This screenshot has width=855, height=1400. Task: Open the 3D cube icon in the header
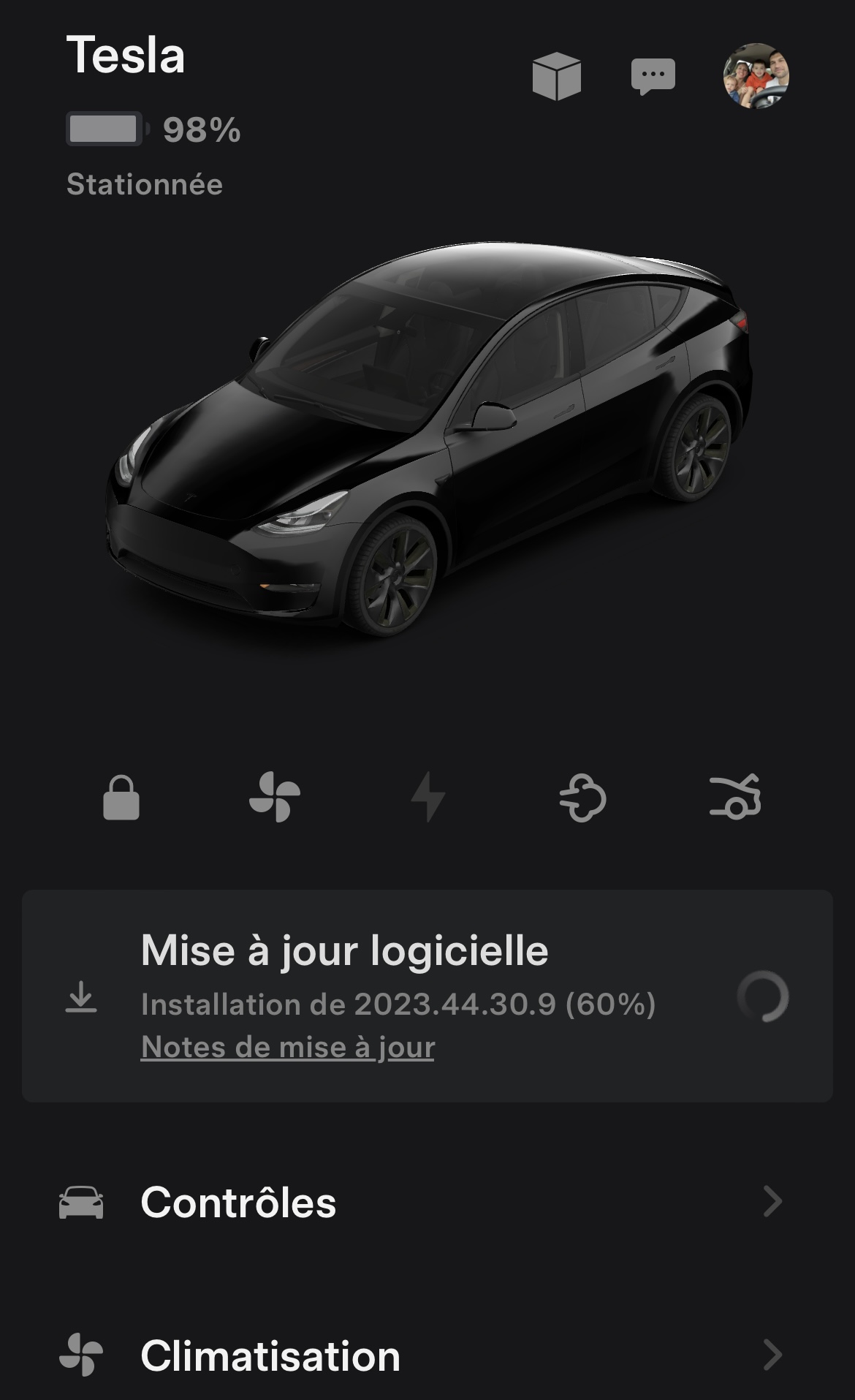[556, 76]
